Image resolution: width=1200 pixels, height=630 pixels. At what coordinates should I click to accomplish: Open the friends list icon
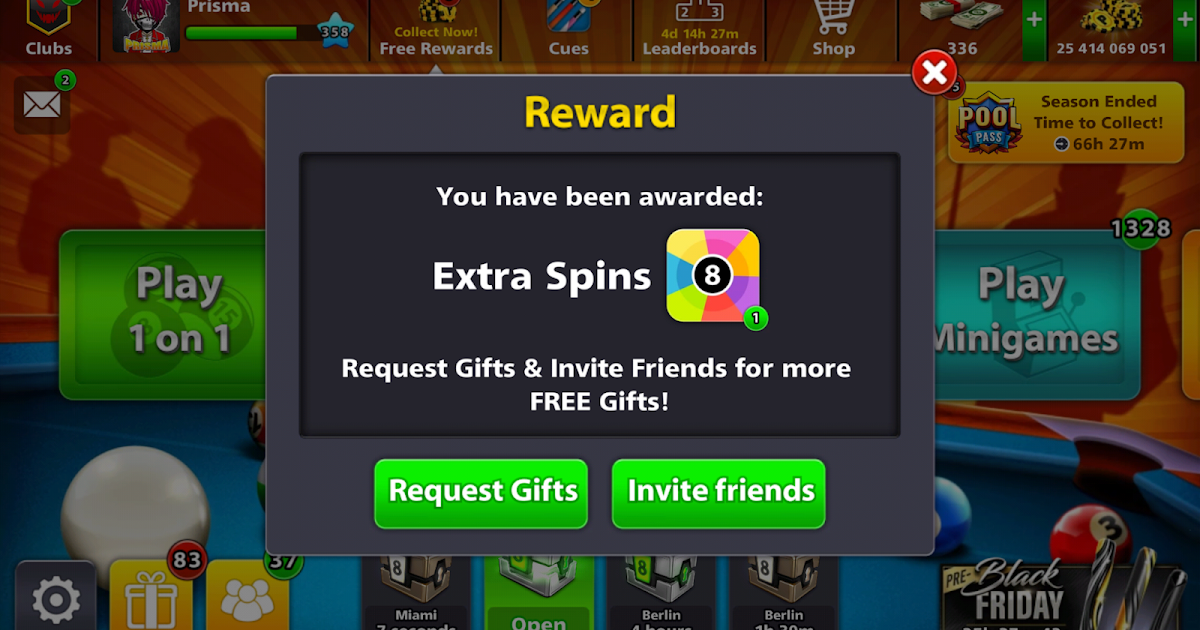coord(246,598)
